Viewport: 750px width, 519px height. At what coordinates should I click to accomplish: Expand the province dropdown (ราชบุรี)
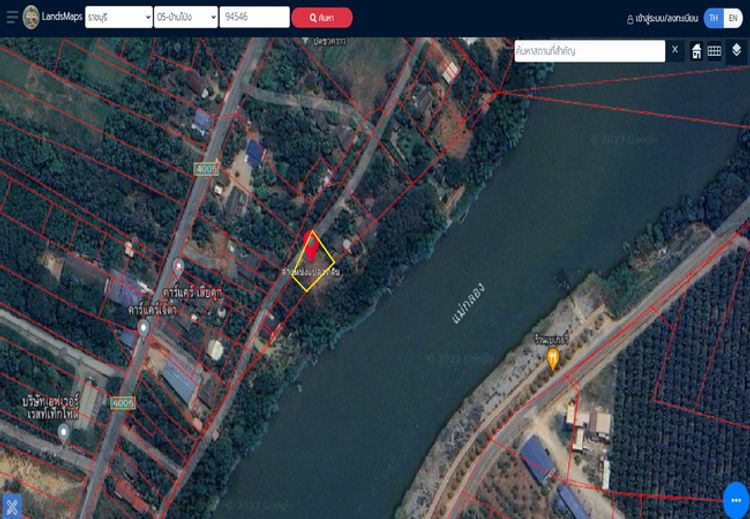[x=118, y=17]
